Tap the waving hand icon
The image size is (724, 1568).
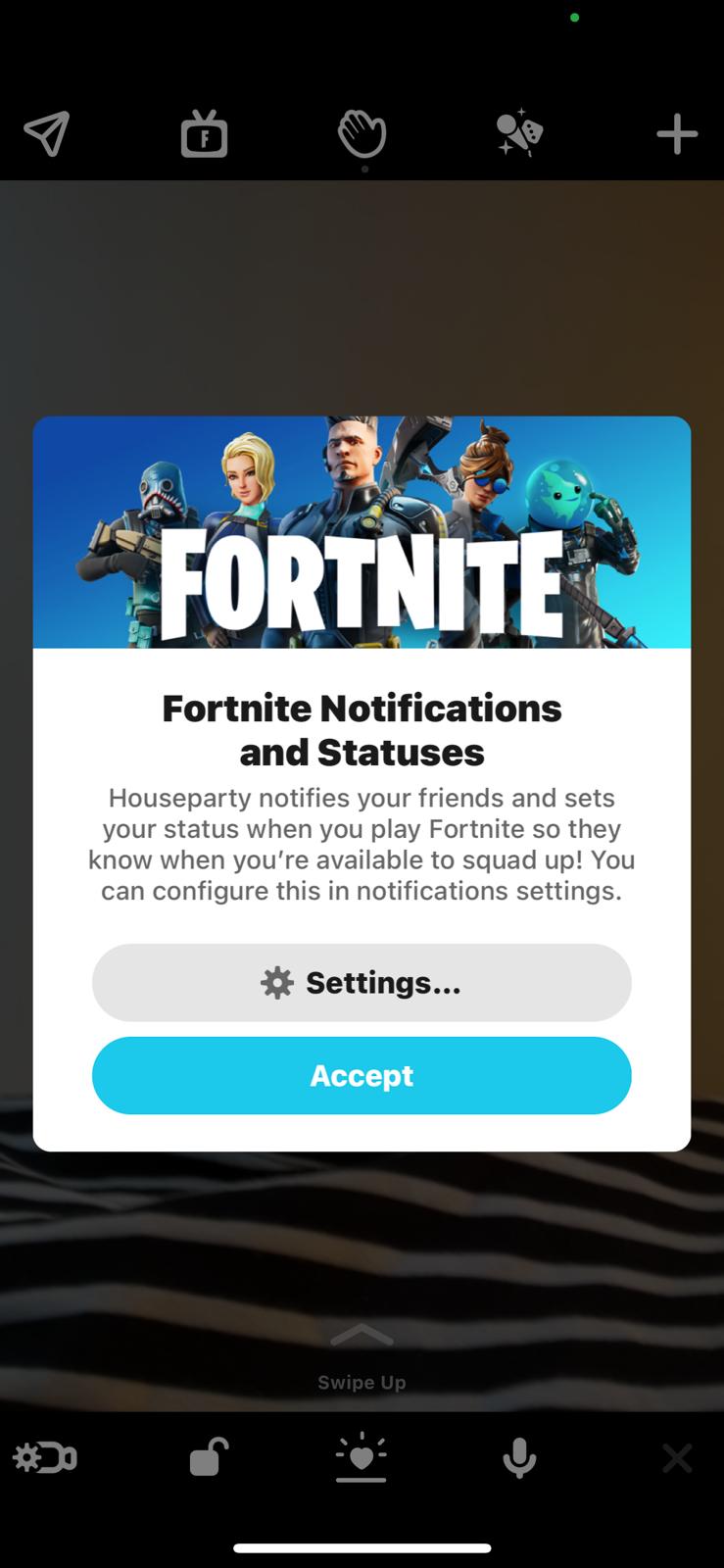point(362,133)
